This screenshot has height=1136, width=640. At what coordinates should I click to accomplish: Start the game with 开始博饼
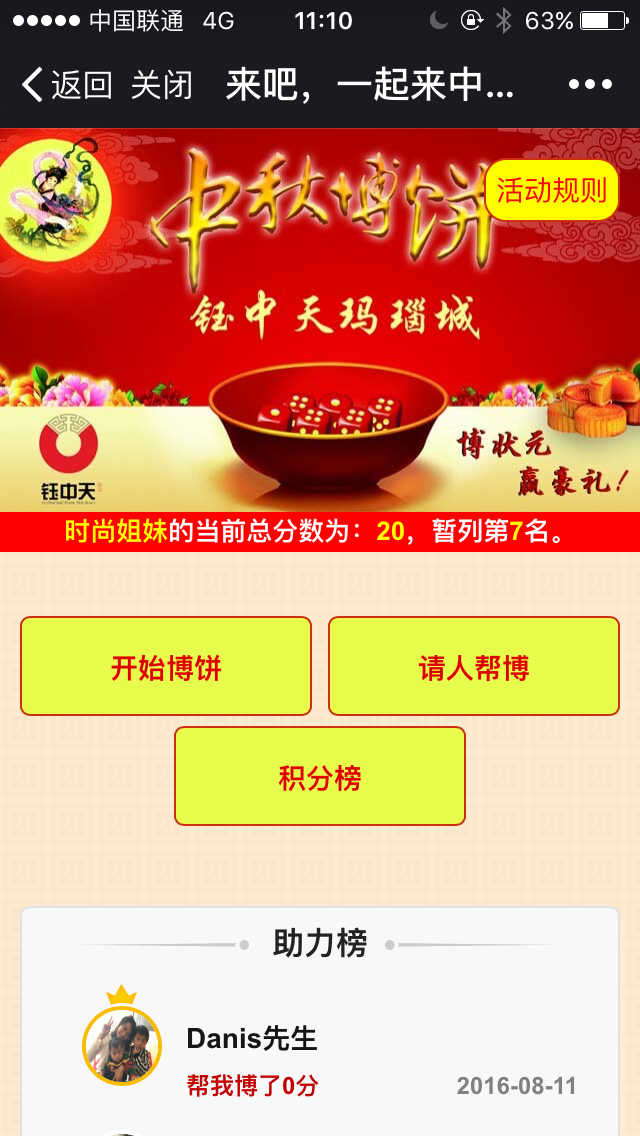(166, 667)
